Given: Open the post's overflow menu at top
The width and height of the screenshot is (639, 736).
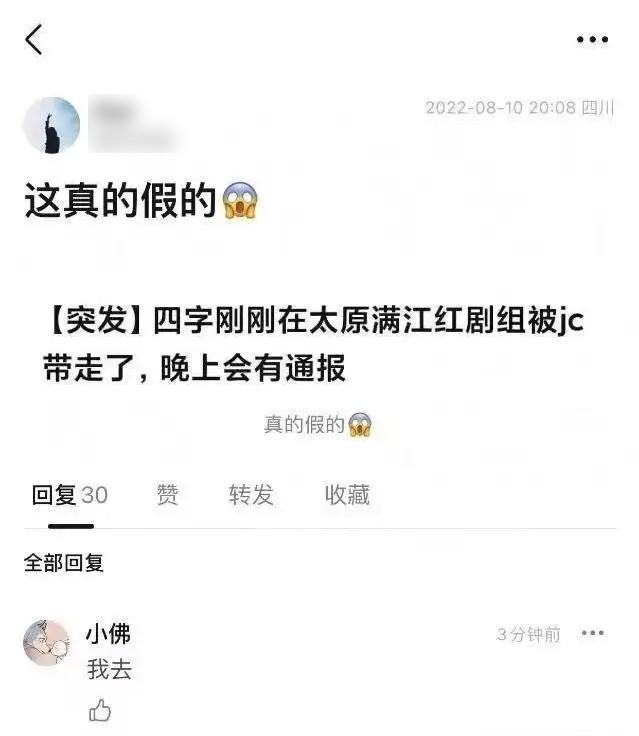Looking at the screenshot, I should pyautogui.click(x=592, y=40).
